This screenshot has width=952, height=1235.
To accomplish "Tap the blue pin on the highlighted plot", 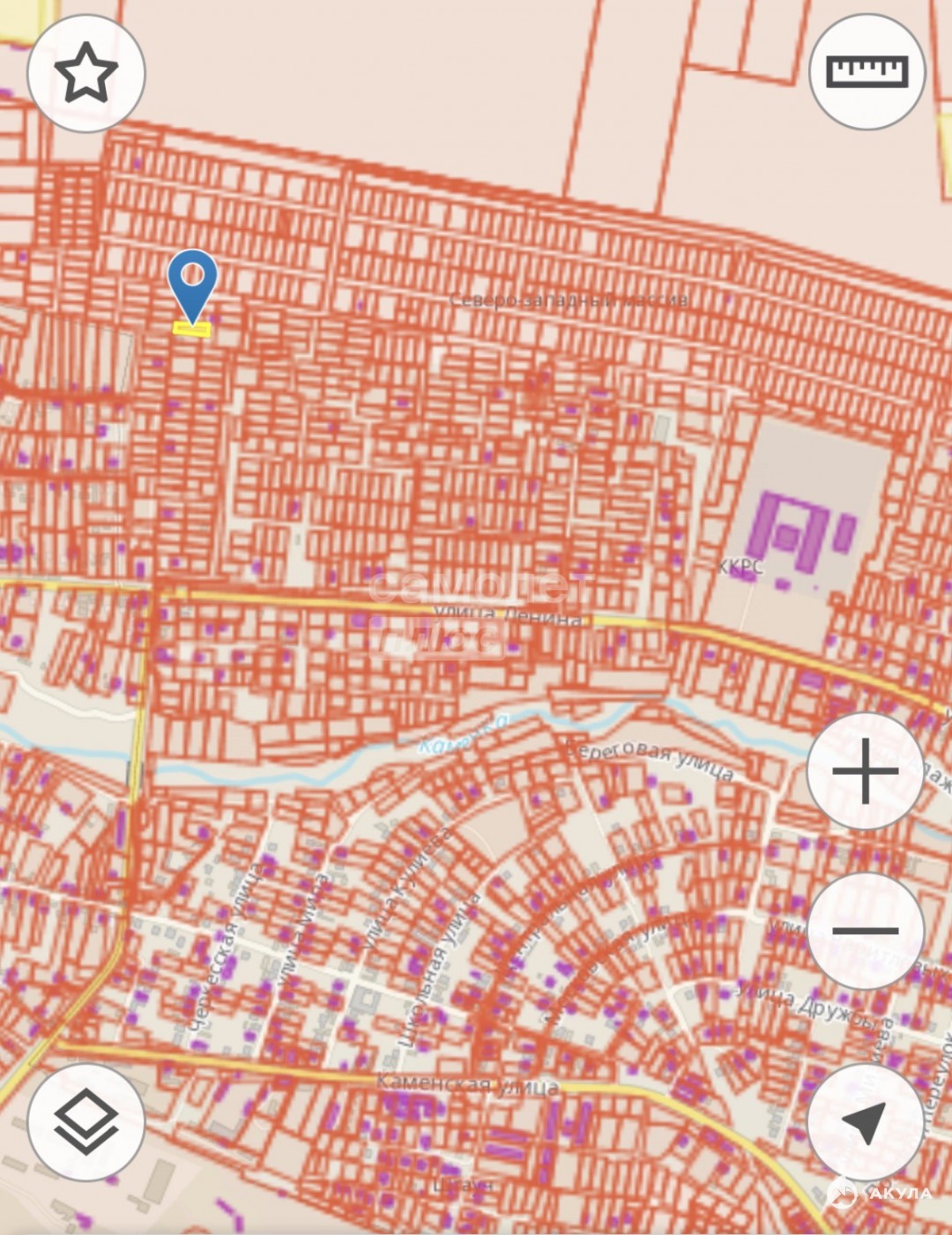I will (192, 282).
